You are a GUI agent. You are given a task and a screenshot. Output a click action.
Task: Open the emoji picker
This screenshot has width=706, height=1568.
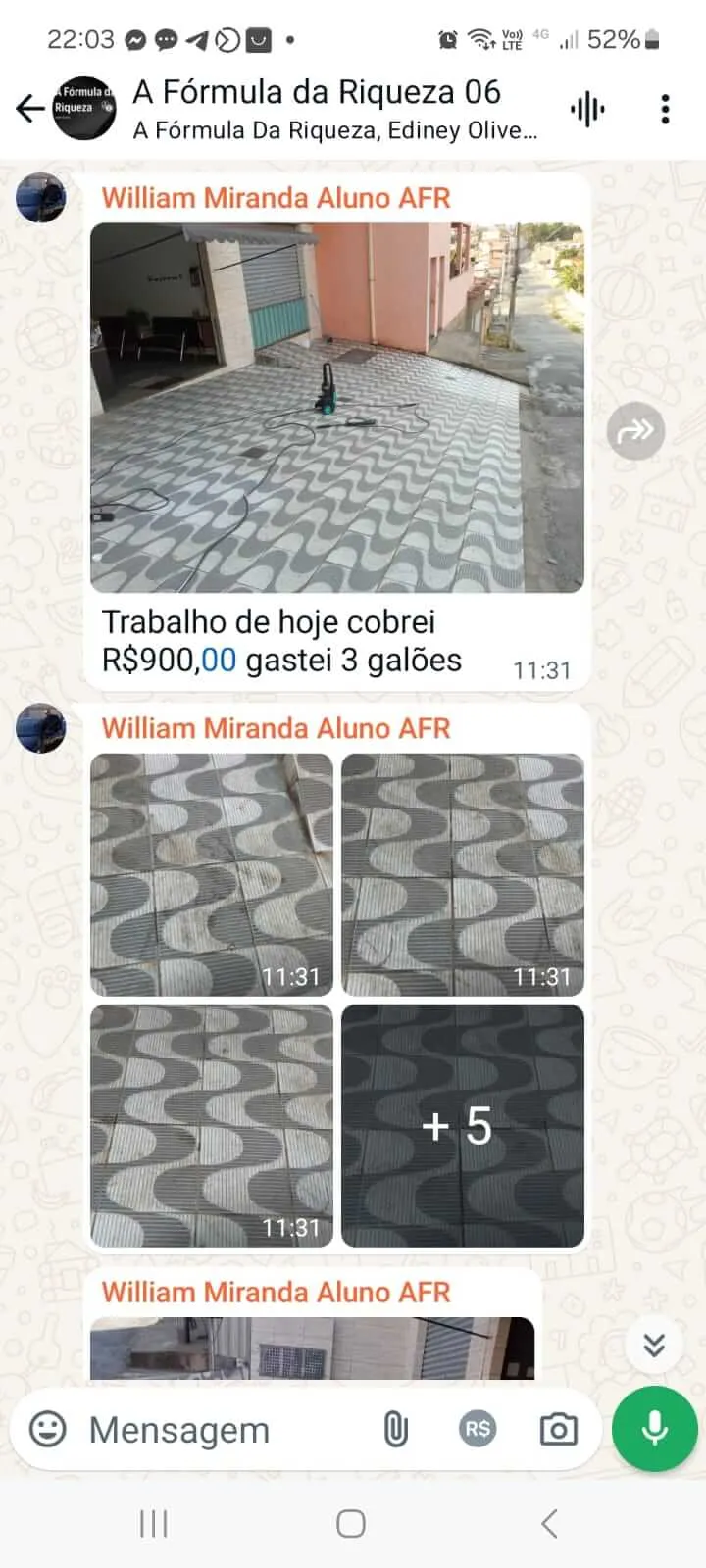tap(47, 1430)
